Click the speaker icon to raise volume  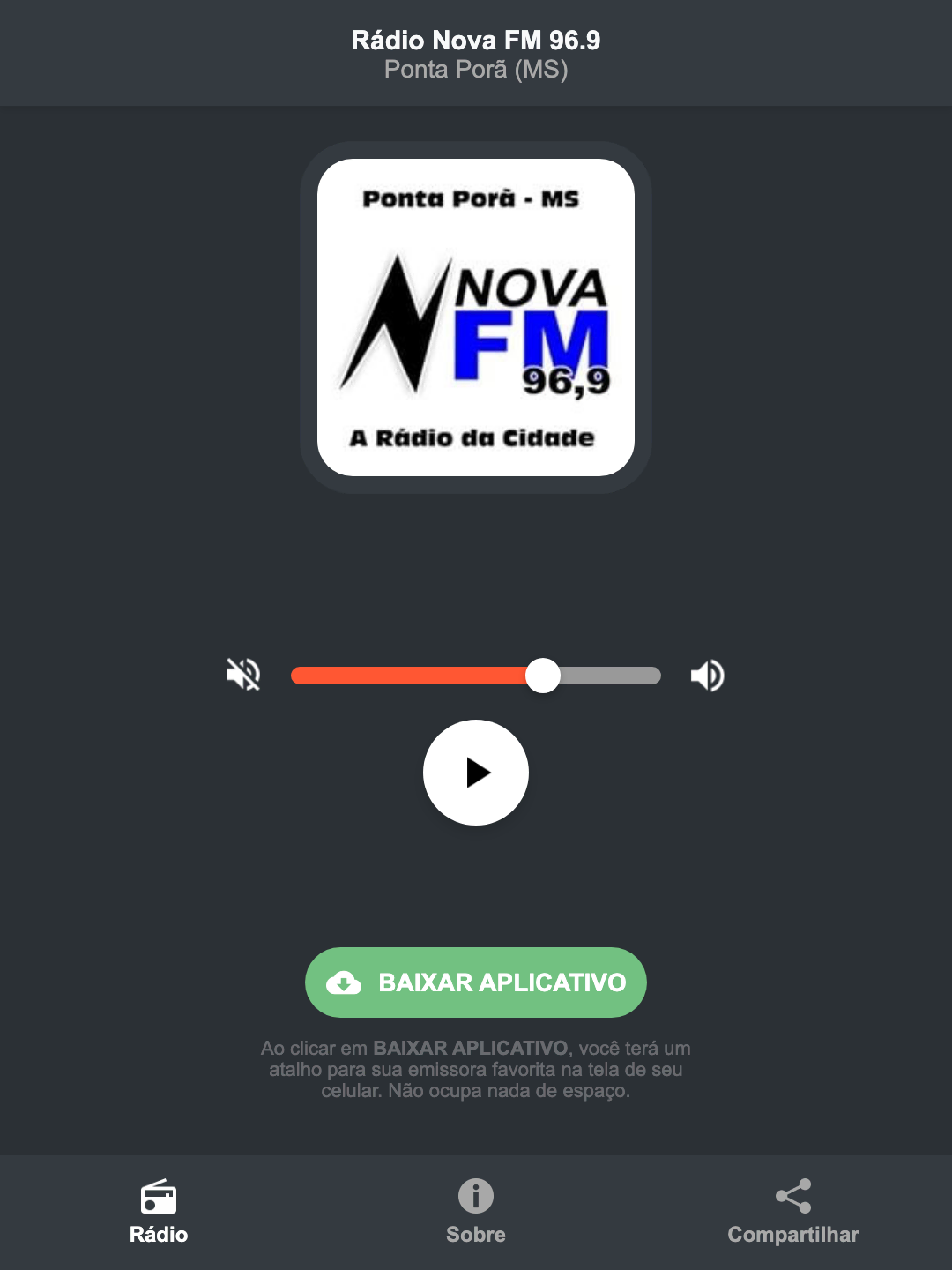point(707,675)
